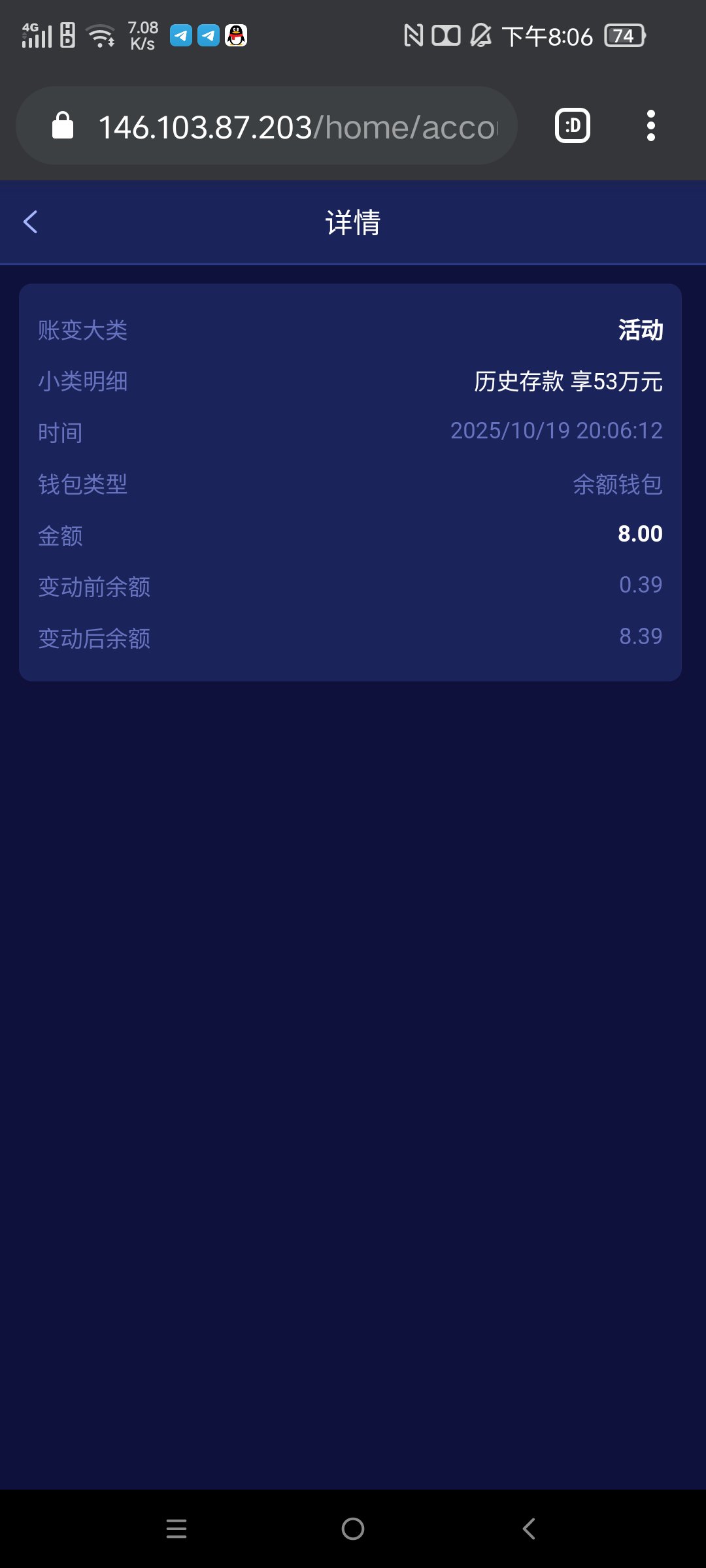Viewport: 706px width, 1568px height.
Task: Go back from the 详情 page
Action: [31, 222]
